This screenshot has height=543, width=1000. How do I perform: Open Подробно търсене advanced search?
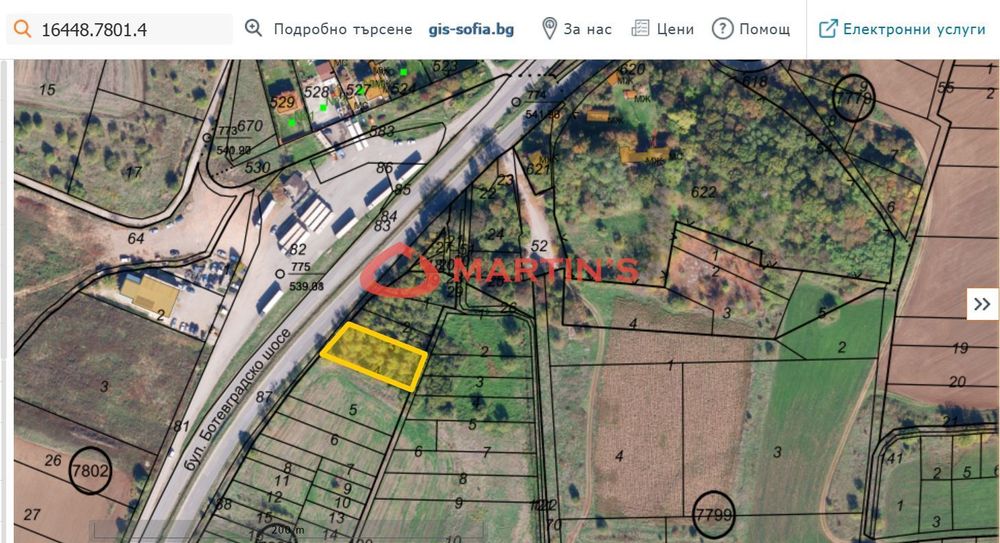(329, 29)
